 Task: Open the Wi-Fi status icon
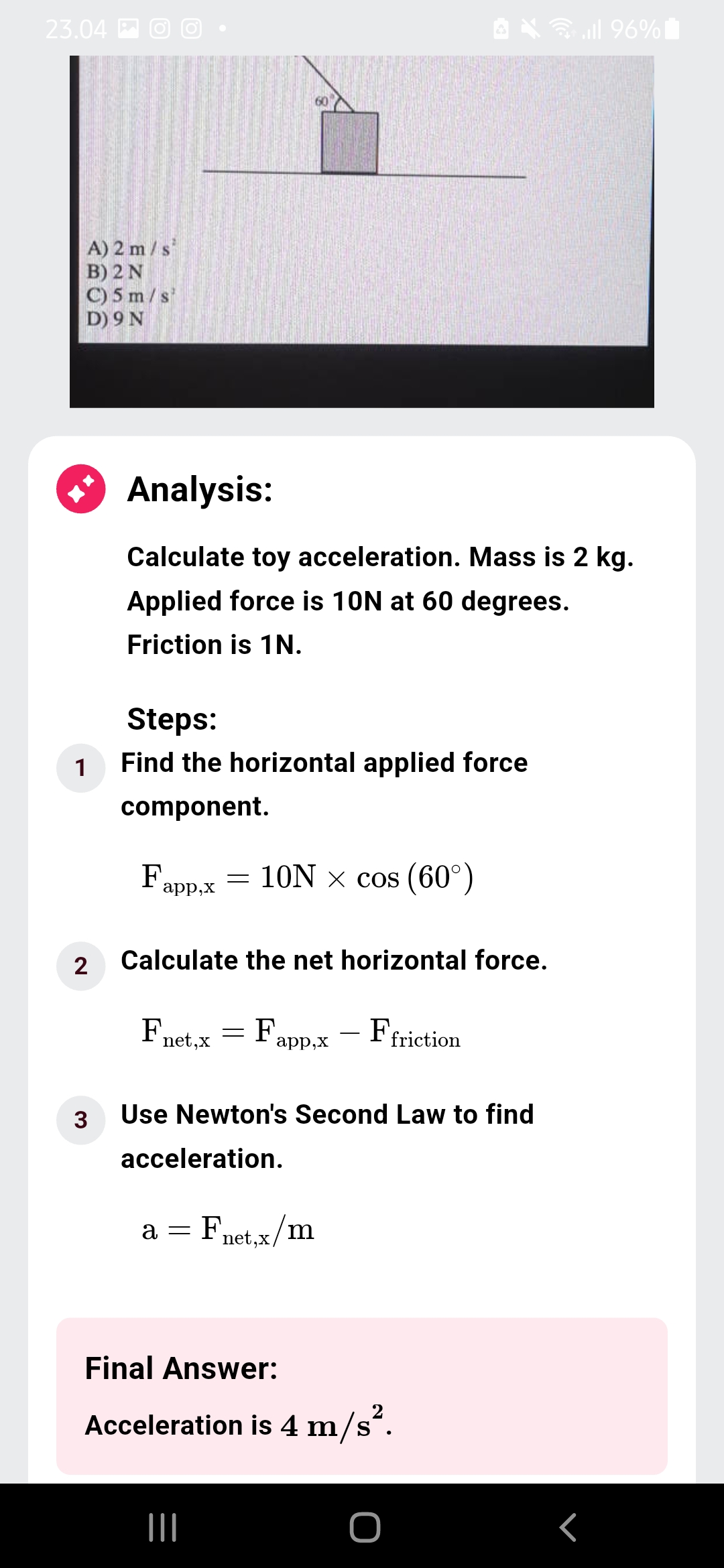coord(562,28)
